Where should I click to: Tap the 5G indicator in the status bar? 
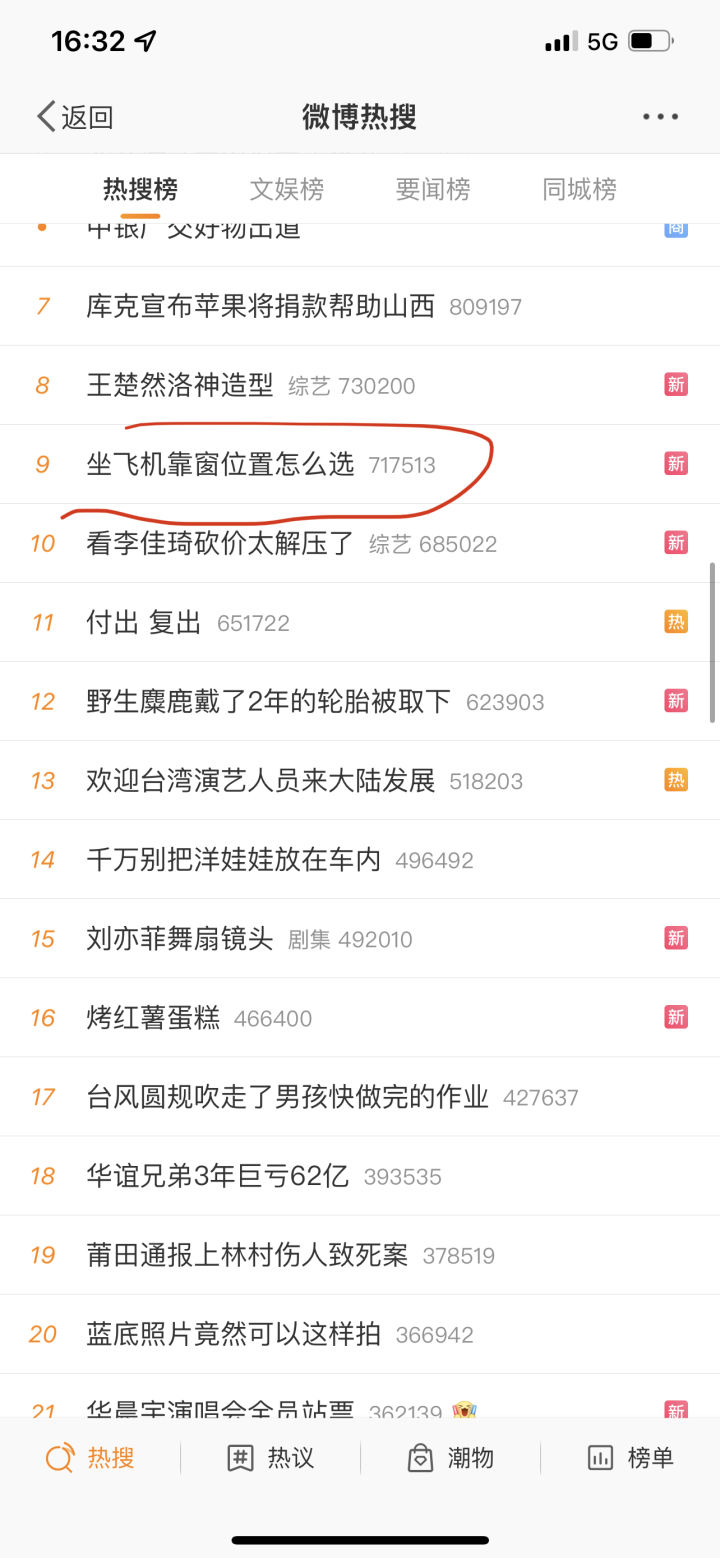tap(601, 40)
